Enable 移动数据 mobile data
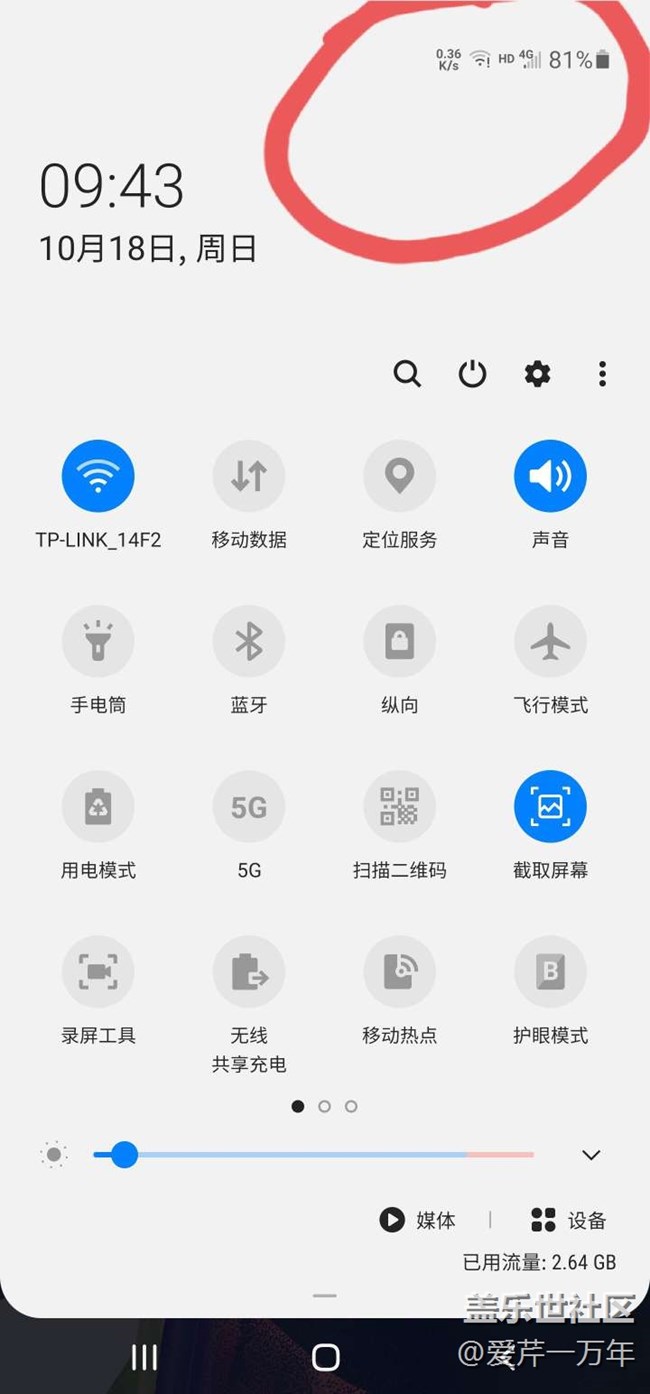 coord(249,476)
